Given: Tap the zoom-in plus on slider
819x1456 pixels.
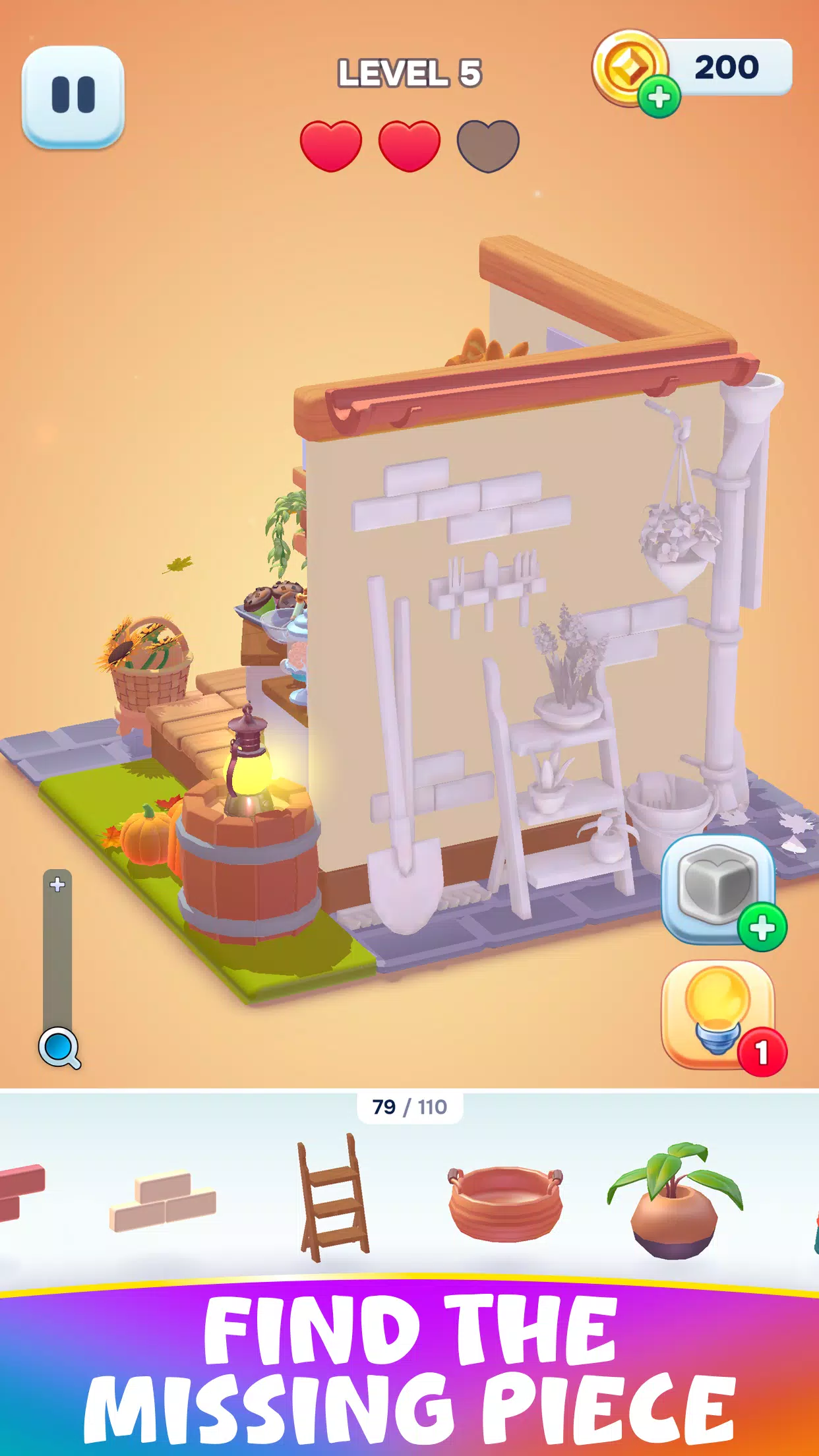Looking at the screenshot, I should coord(57,885).
